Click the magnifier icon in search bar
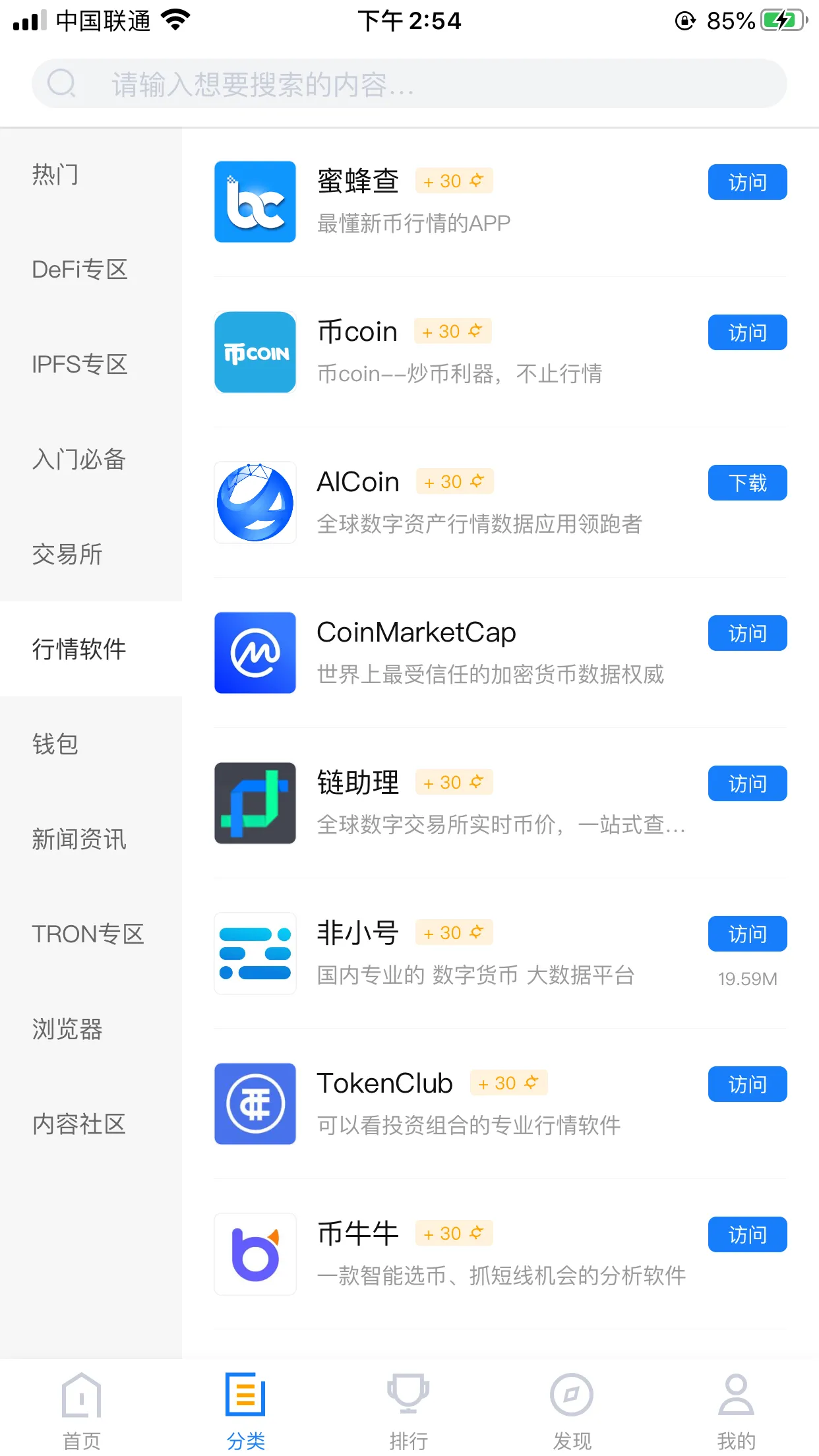819x1456 pixels. pos(61,84)
